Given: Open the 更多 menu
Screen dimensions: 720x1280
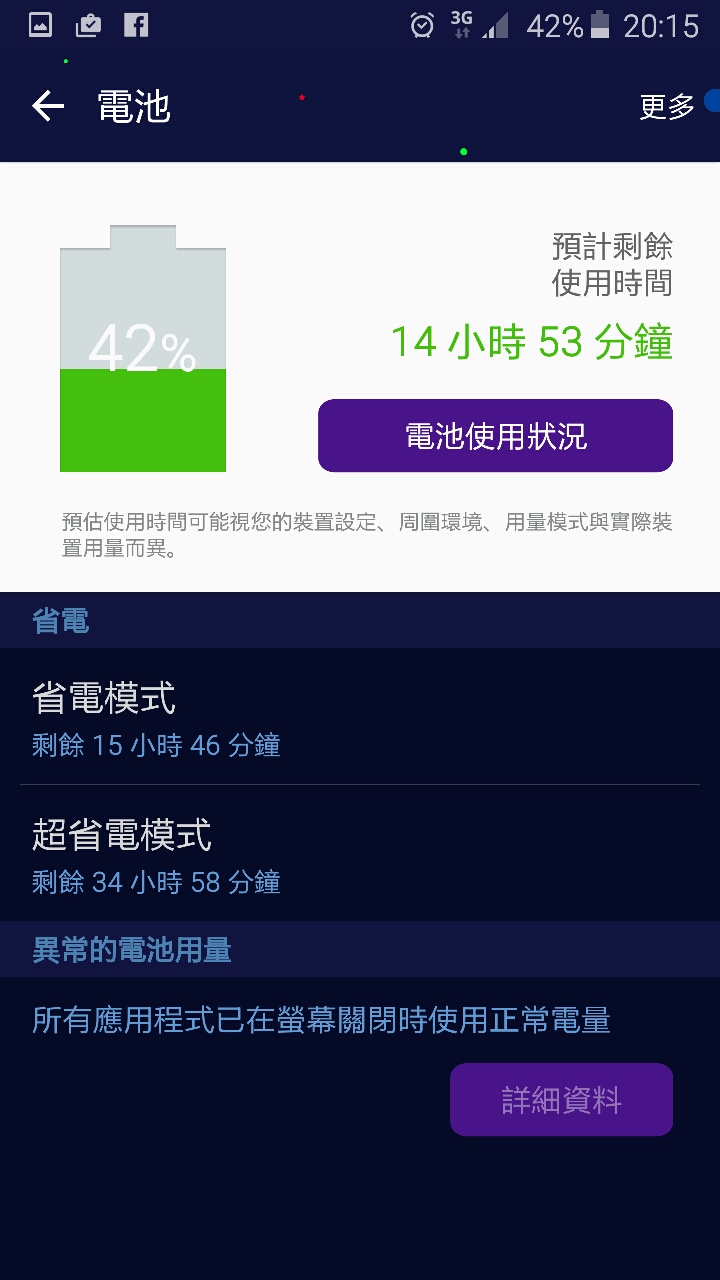Looking at the screenshot, I should pos(668,106).
